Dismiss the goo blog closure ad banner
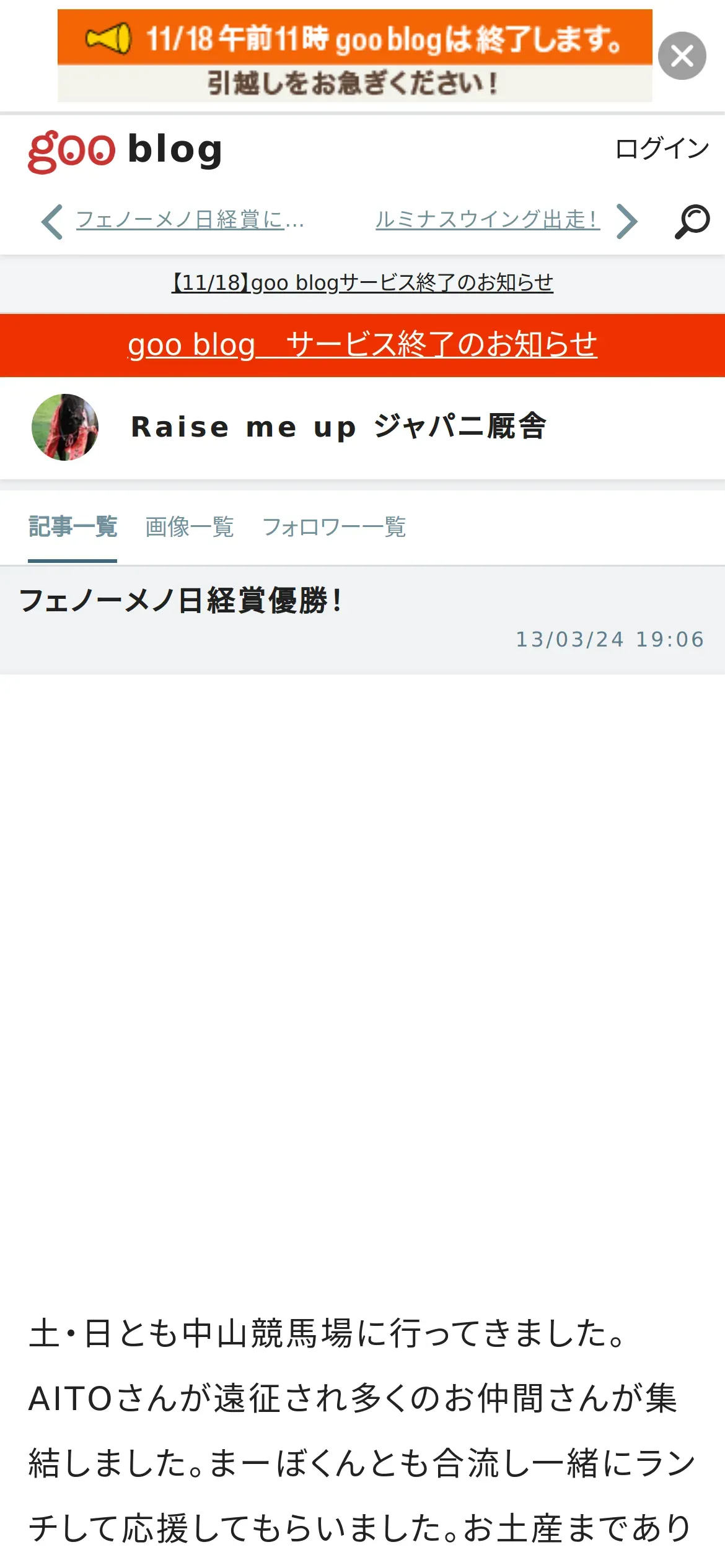The width and height of the screenshot is (725, 1568). tap(682, 56)
